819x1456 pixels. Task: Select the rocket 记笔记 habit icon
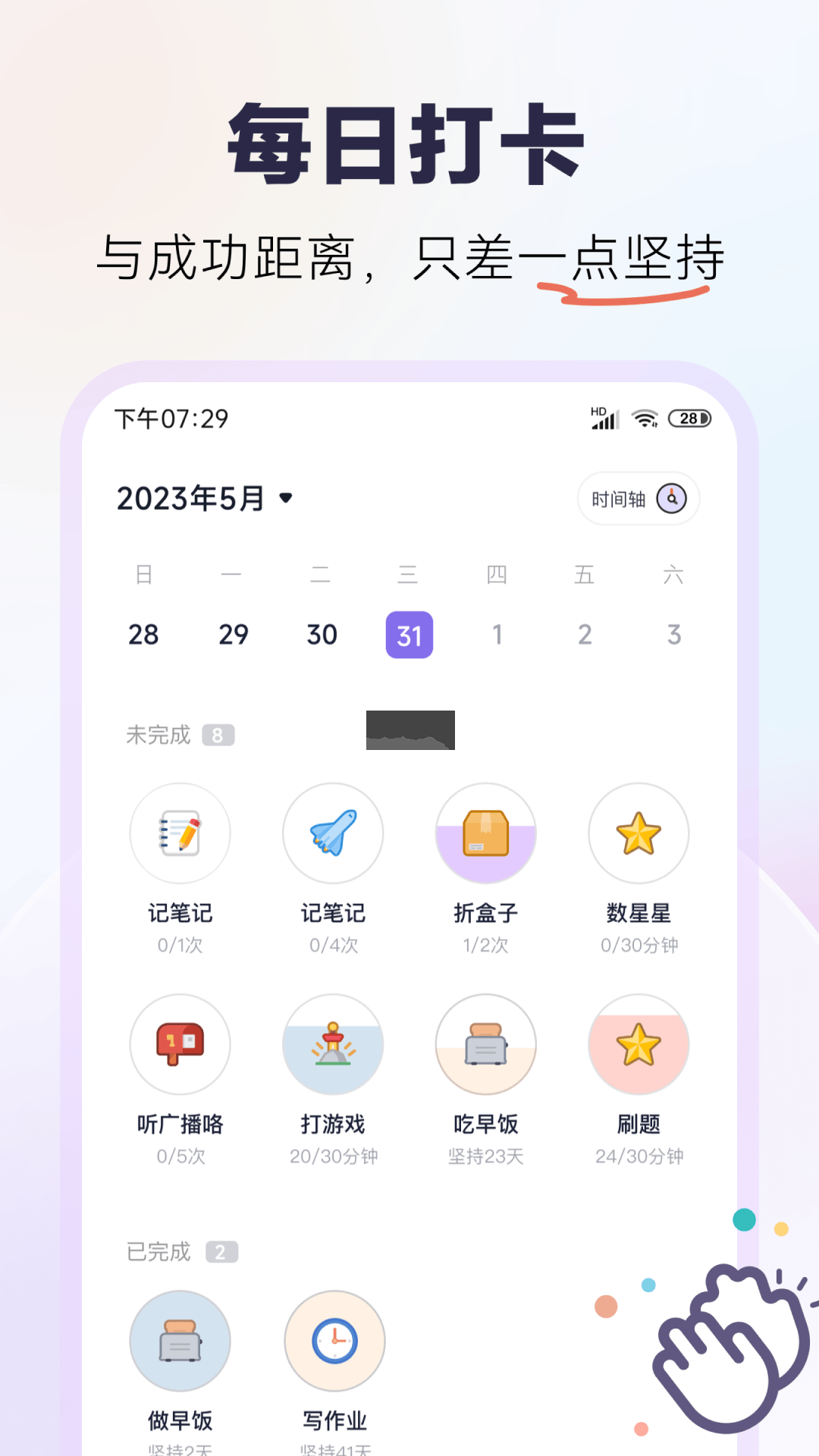(x=333, y=833)
